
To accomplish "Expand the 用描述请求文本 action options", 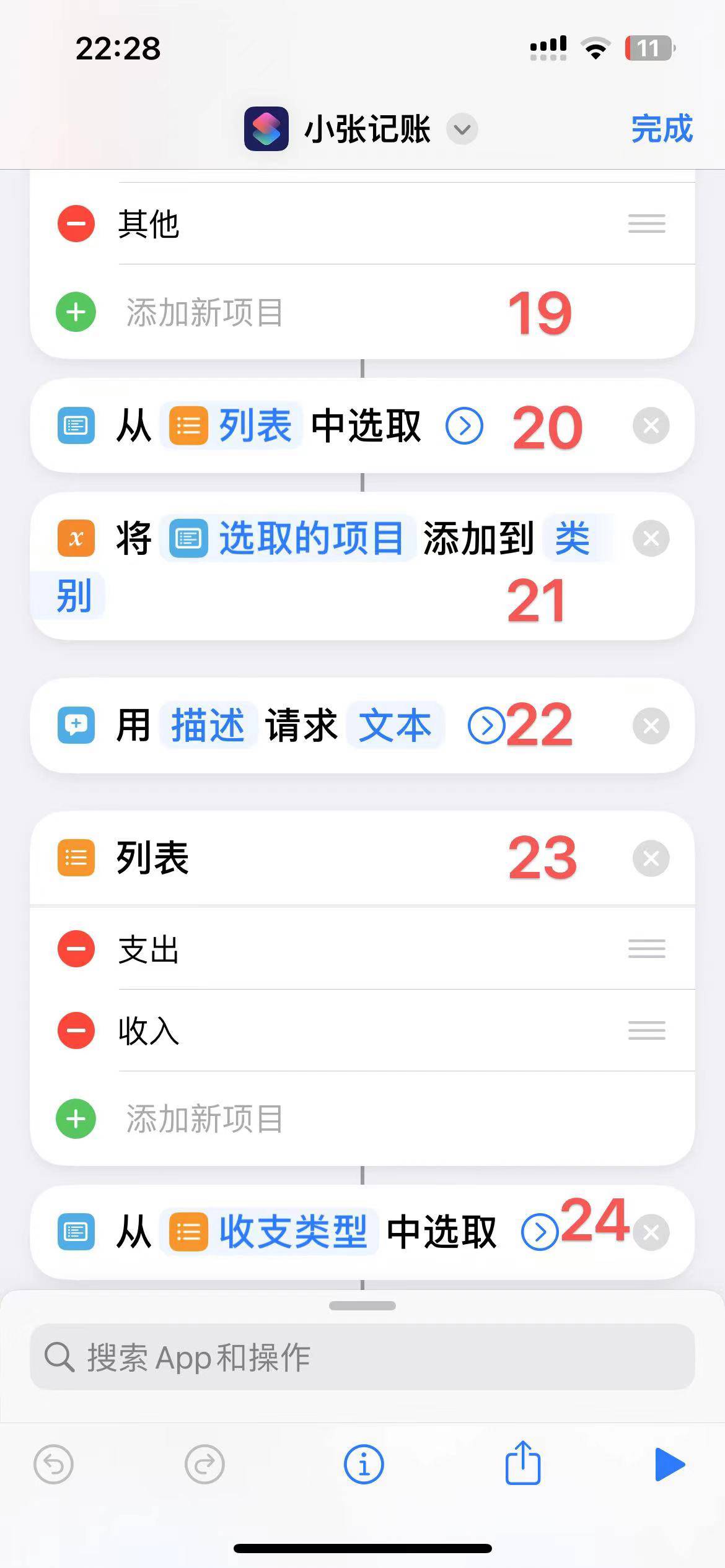I will pyautogui.click(x=486, y=726).
